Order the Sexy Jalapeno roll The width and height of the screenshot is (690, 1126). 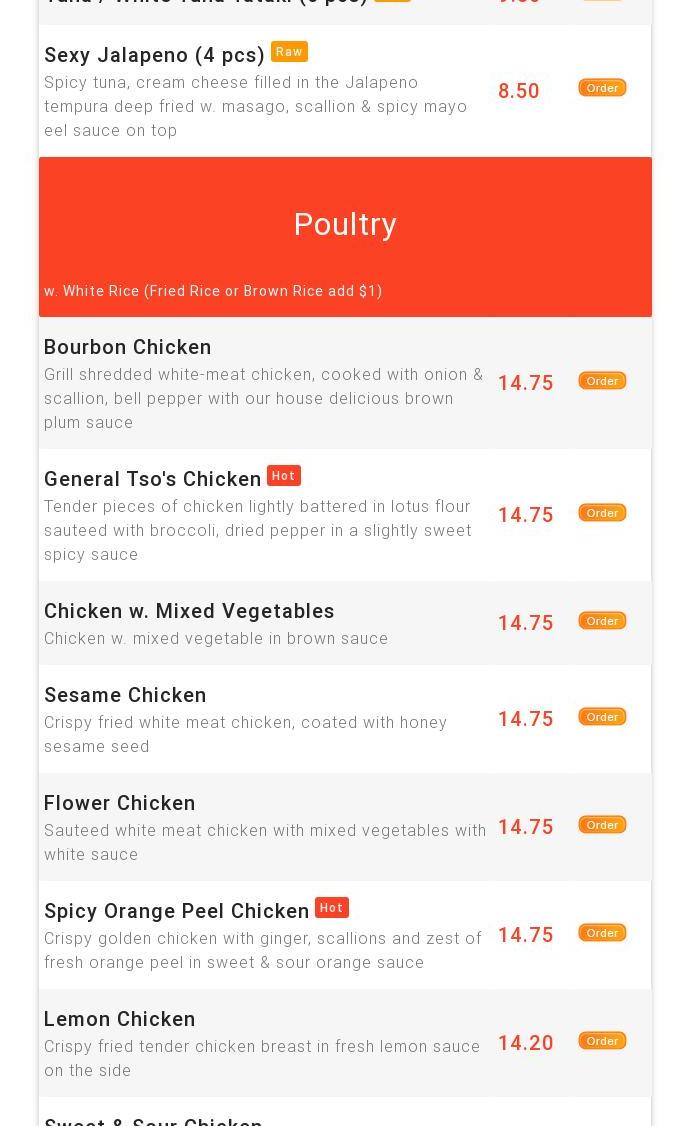click(x=602, y=88)
